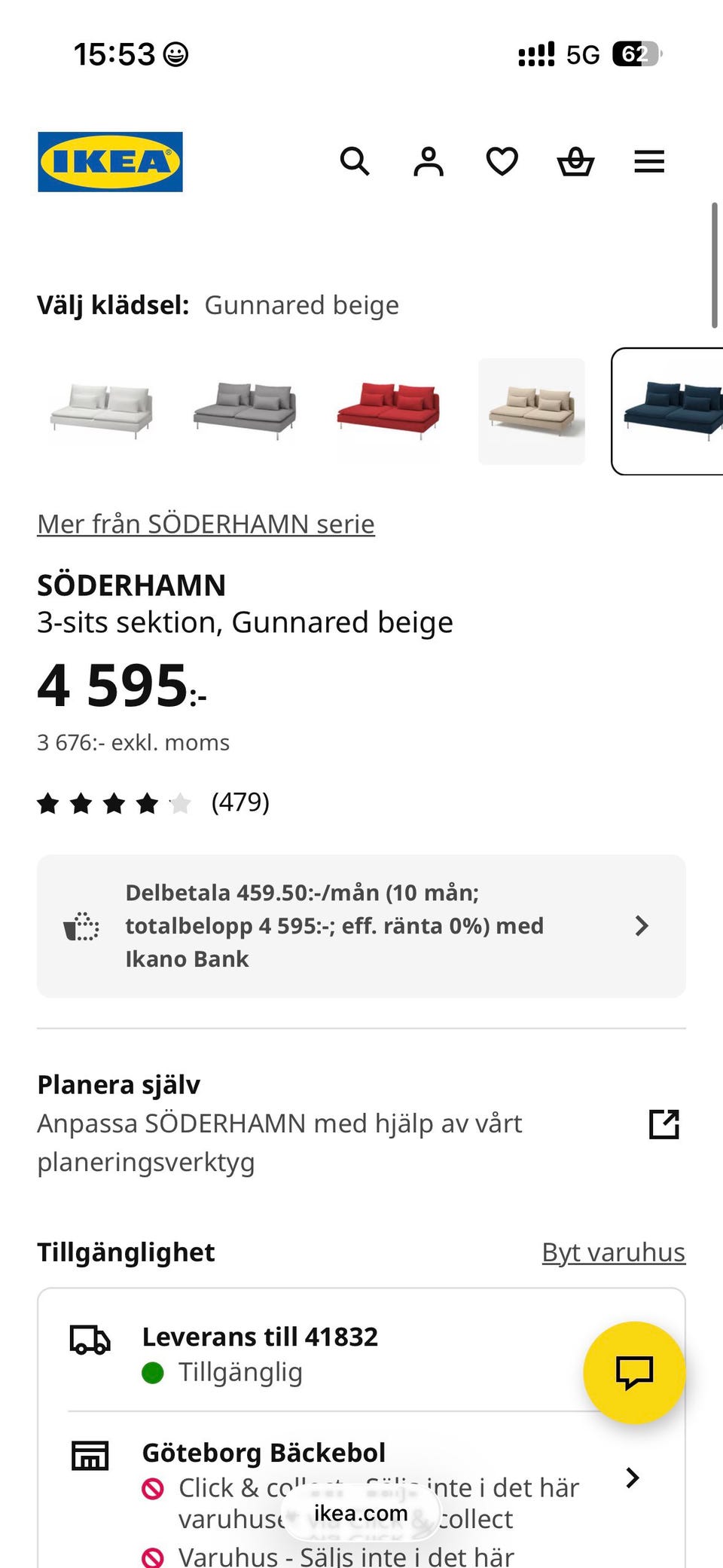Image resolution: width=723 pixels, height=1568 pixels.
Task: Go to the IKEA home logo
Action: tap(110, 162)
